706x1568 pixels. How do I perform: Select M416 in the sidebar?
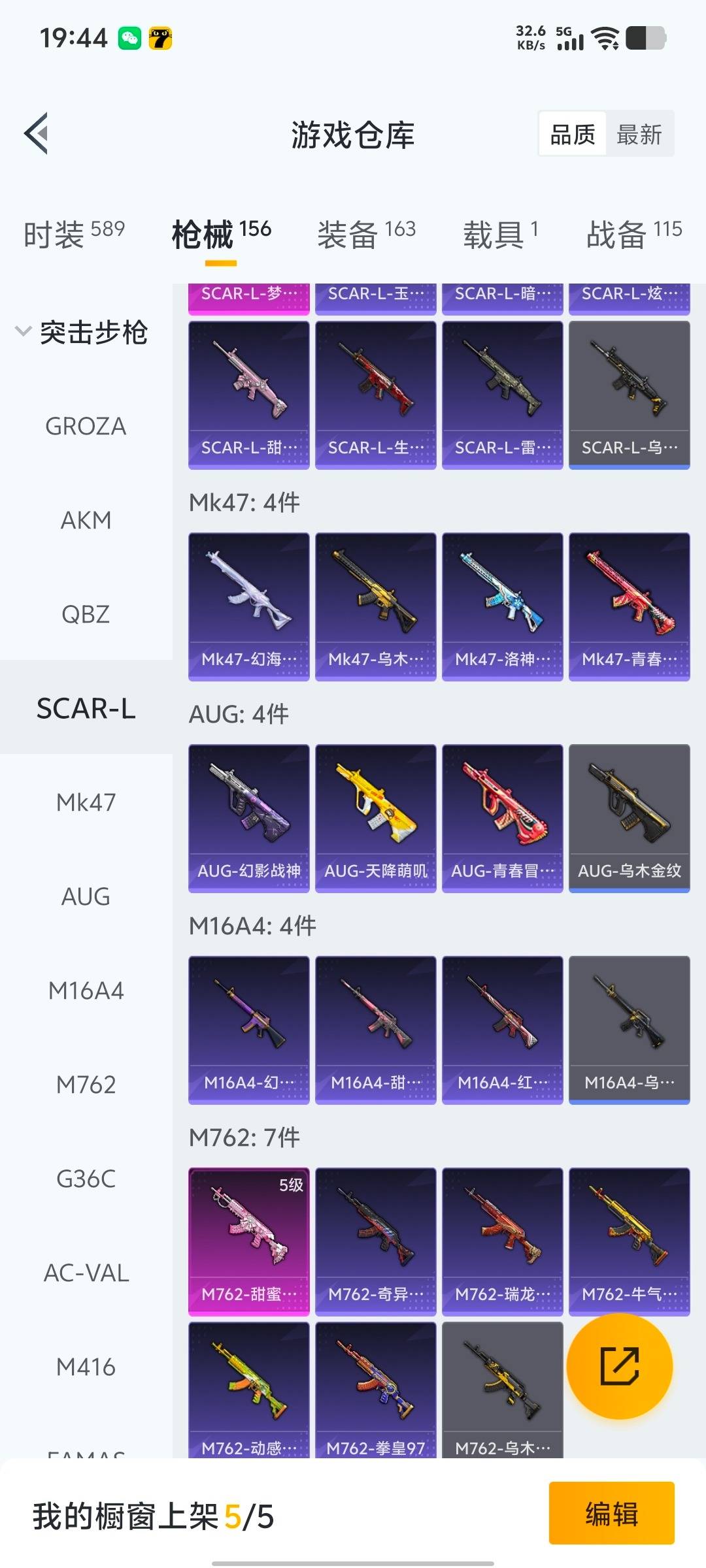point(86,1367)
